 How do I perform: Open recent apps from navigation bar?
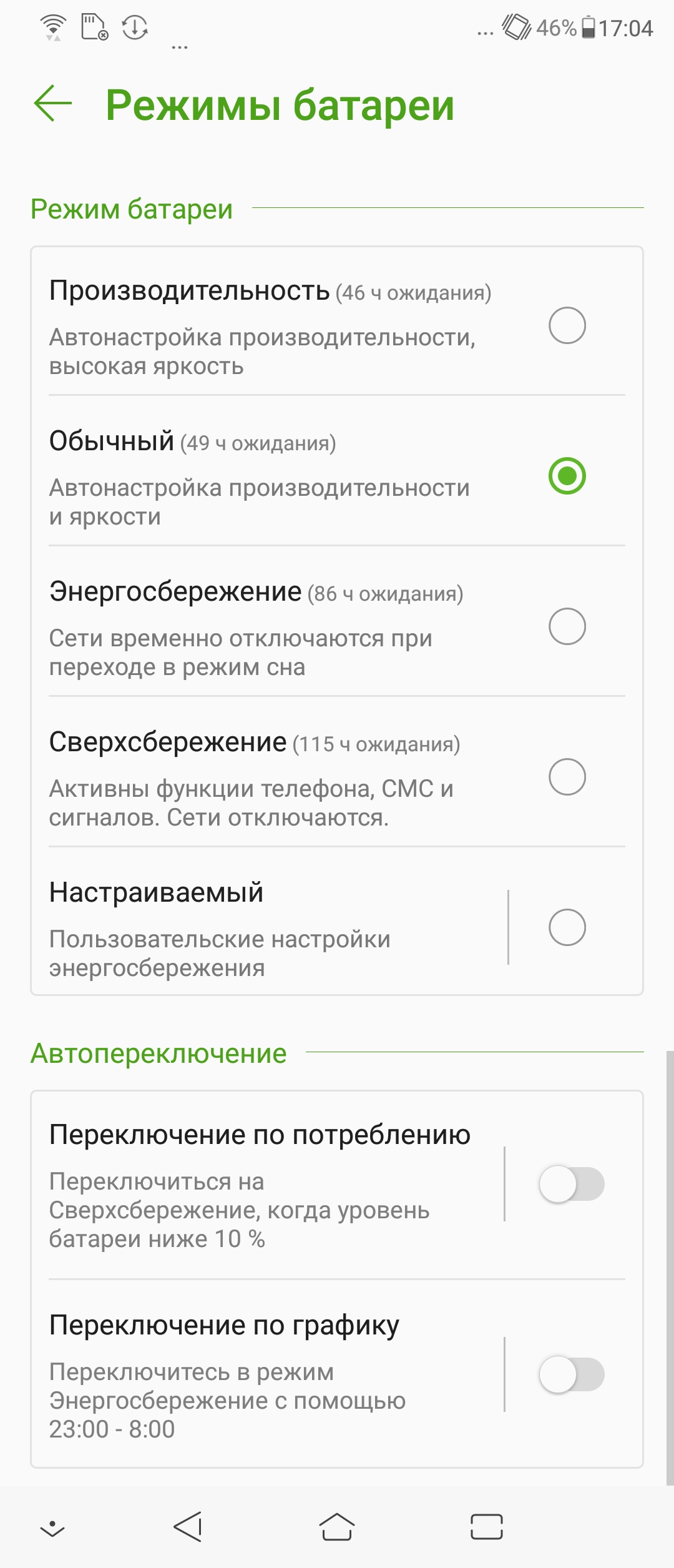[486, 1527]
